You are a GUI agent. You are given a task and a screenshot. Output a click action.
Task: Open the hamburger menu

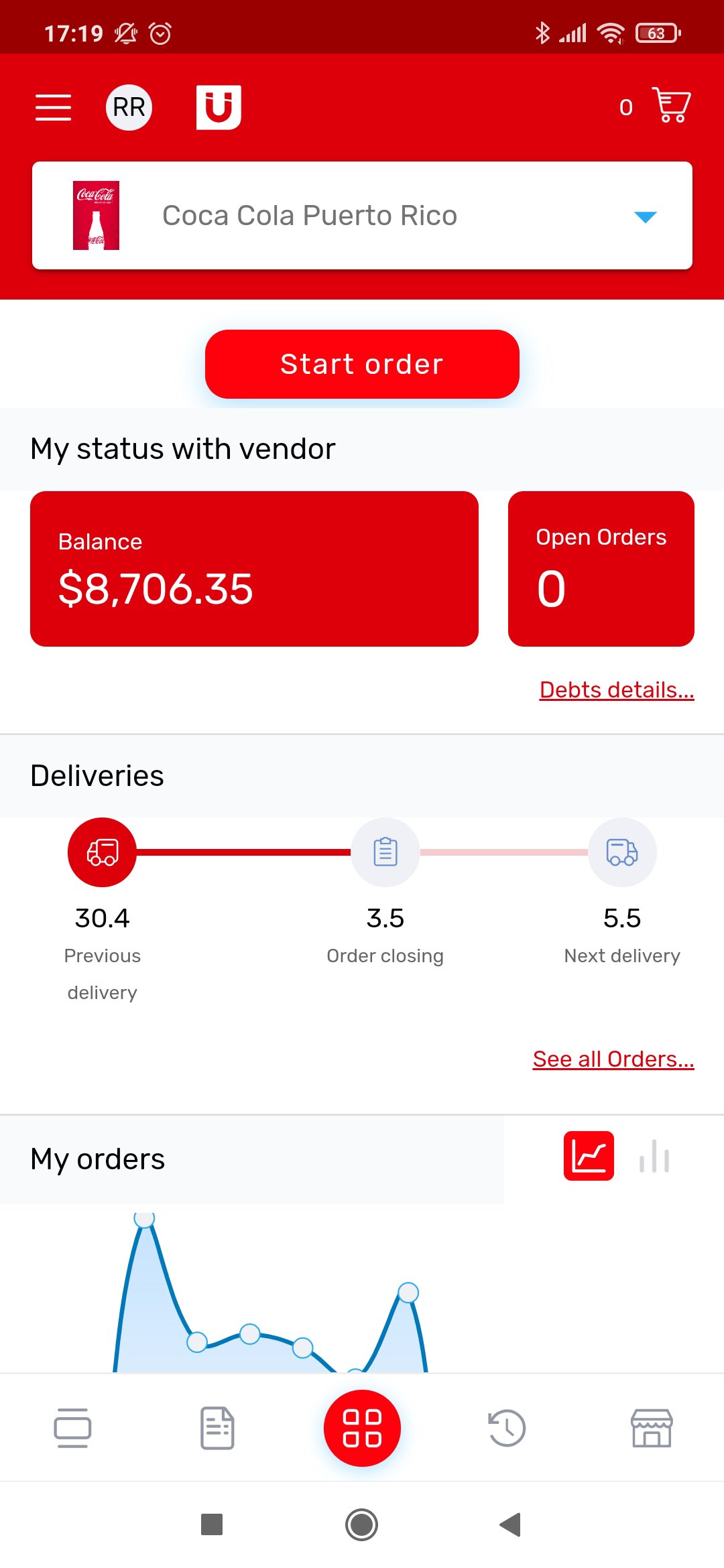tap(54, 107)
